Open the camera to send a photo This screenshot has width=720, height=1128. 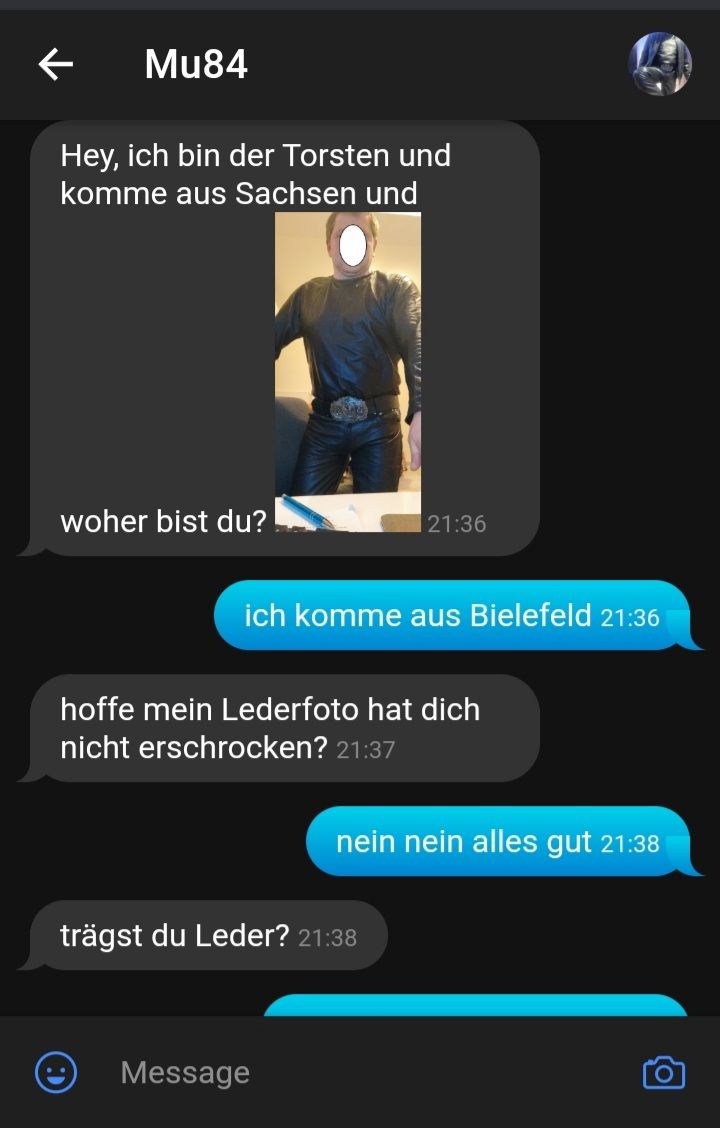pos(663,1073)
